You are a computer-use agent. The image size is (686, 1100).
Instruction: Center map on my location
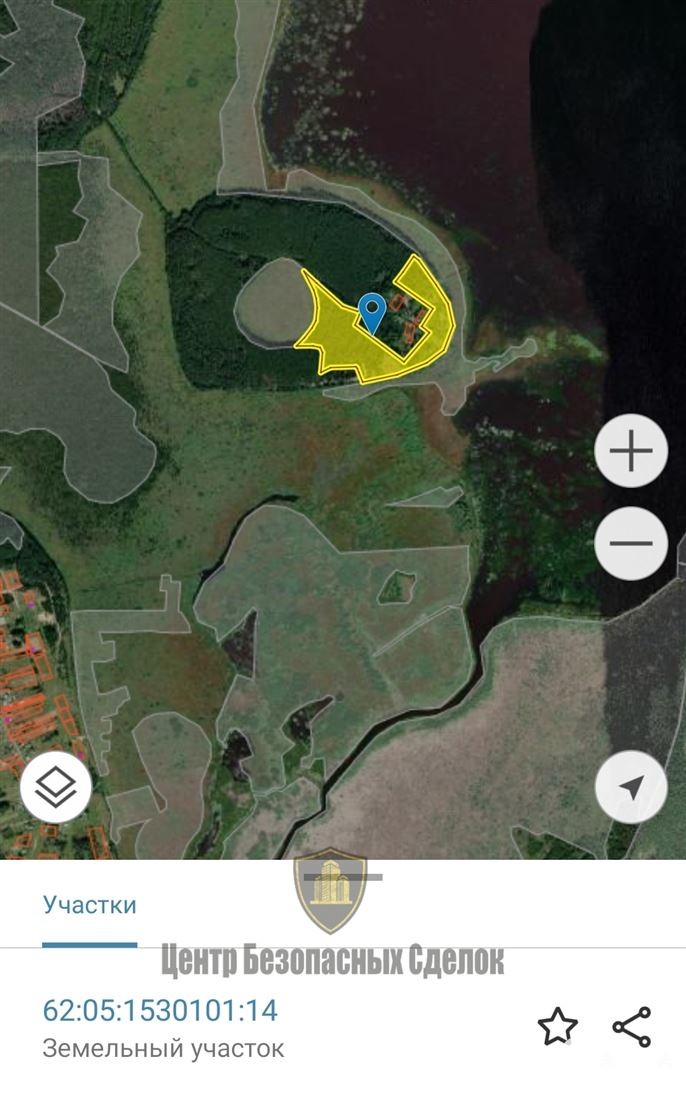tap(631, 787)
